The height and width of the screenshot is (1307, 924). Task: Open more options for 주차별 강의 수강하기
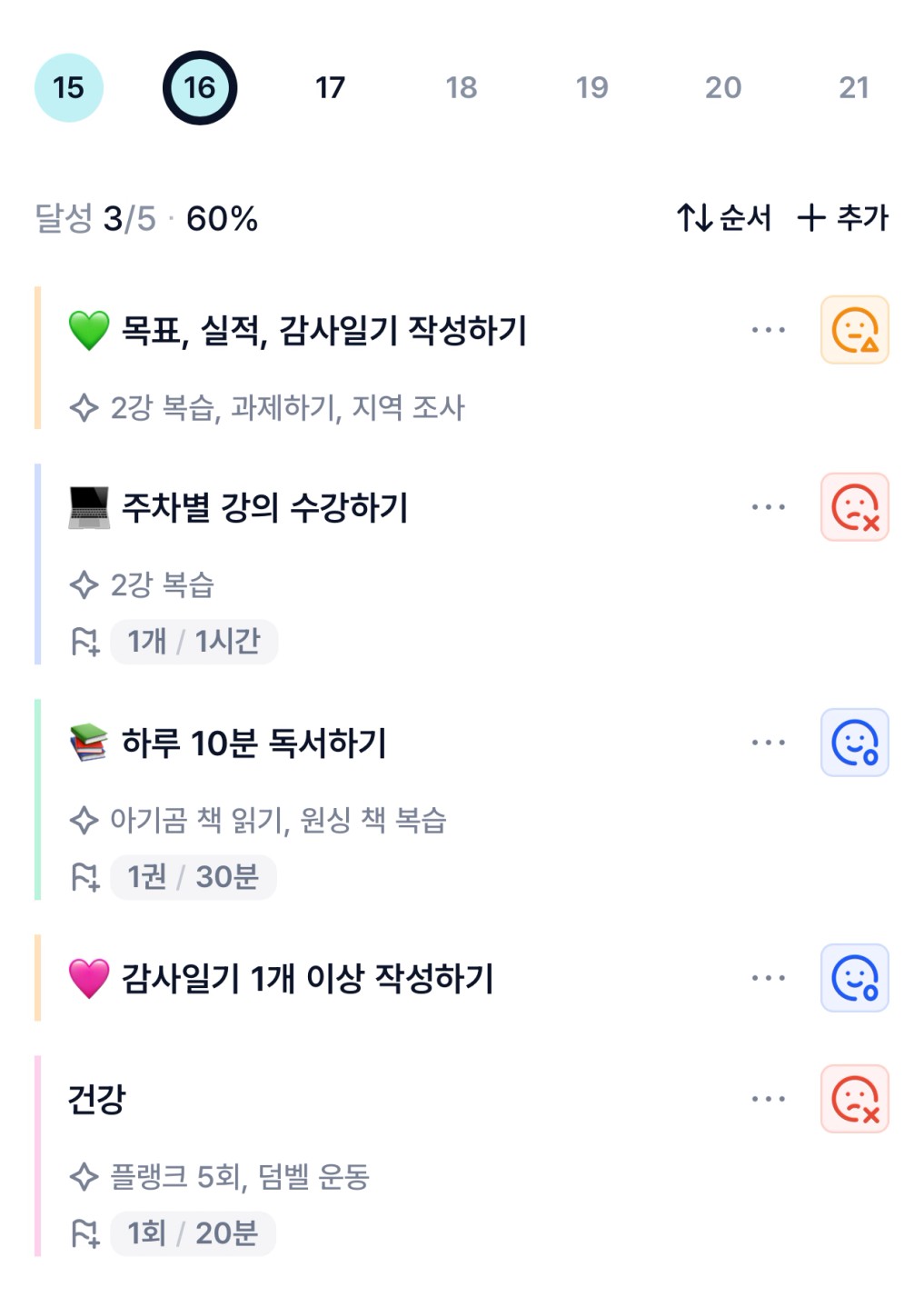pos(768,507)
